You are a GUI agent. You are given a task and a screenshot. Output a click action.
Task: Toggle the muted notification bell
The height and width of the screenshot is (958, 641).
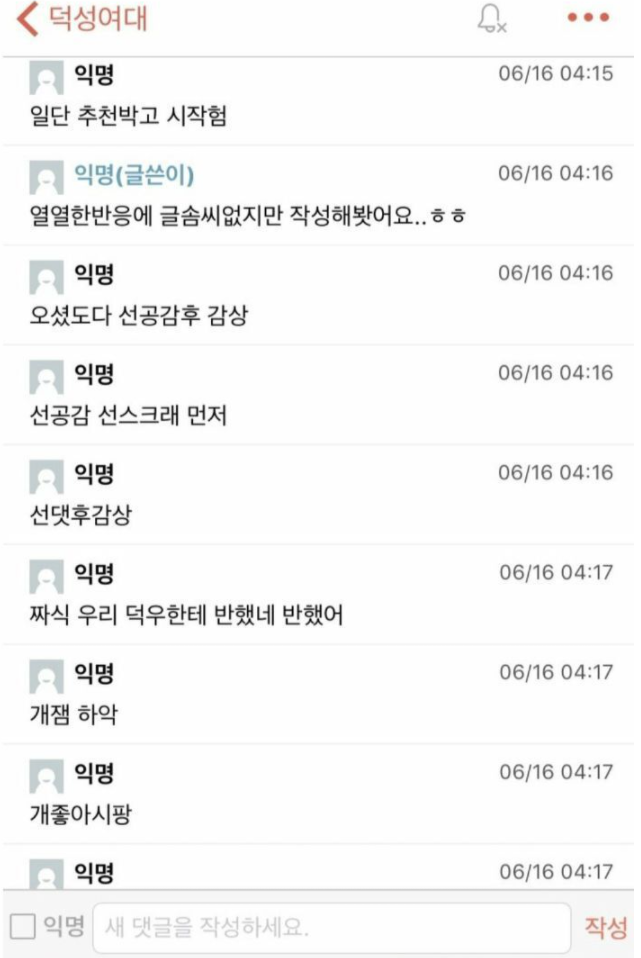[492, 20]
